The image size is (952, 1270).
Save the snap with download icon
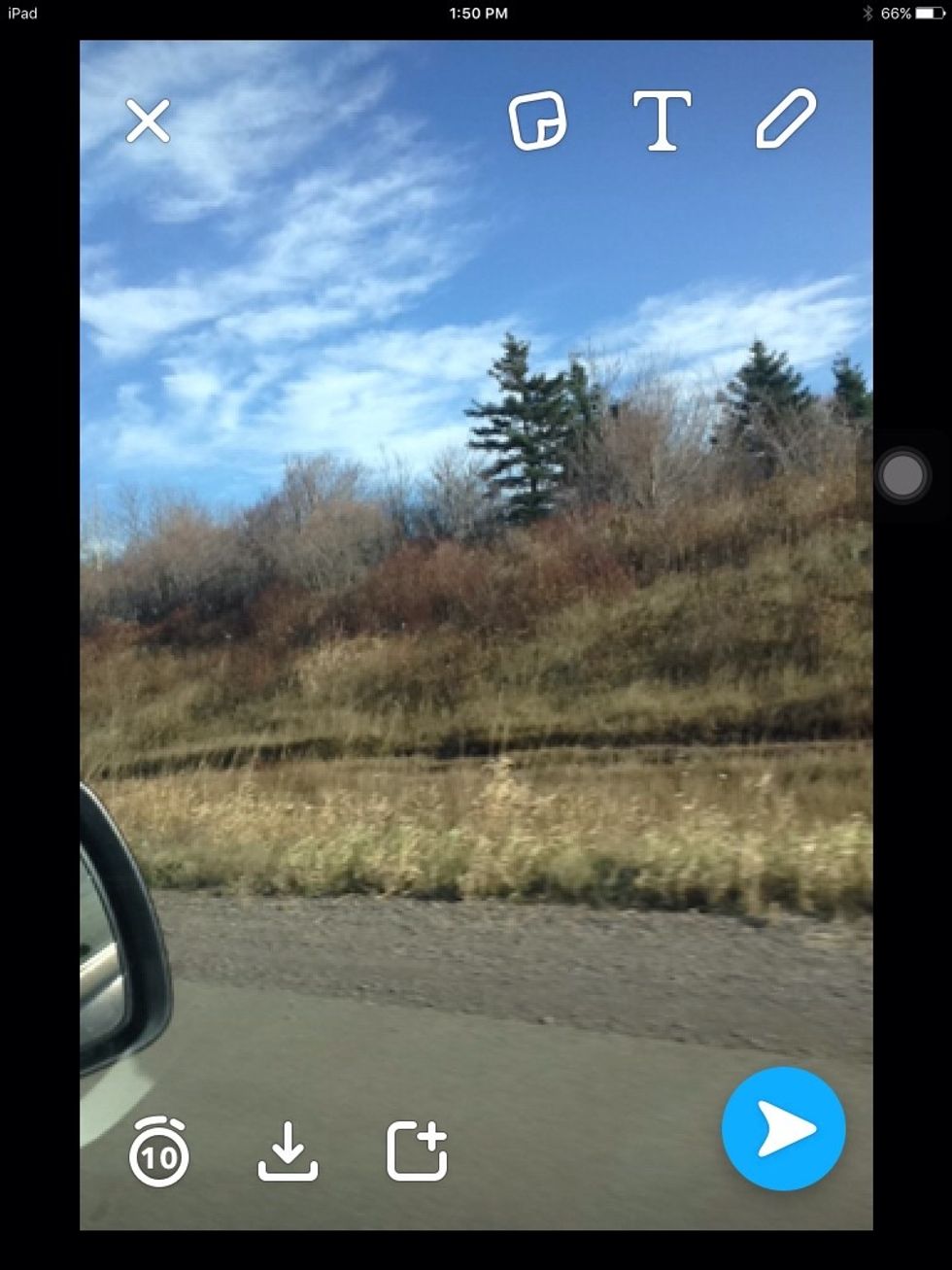pyautogui.click(x=288, y=1151)
